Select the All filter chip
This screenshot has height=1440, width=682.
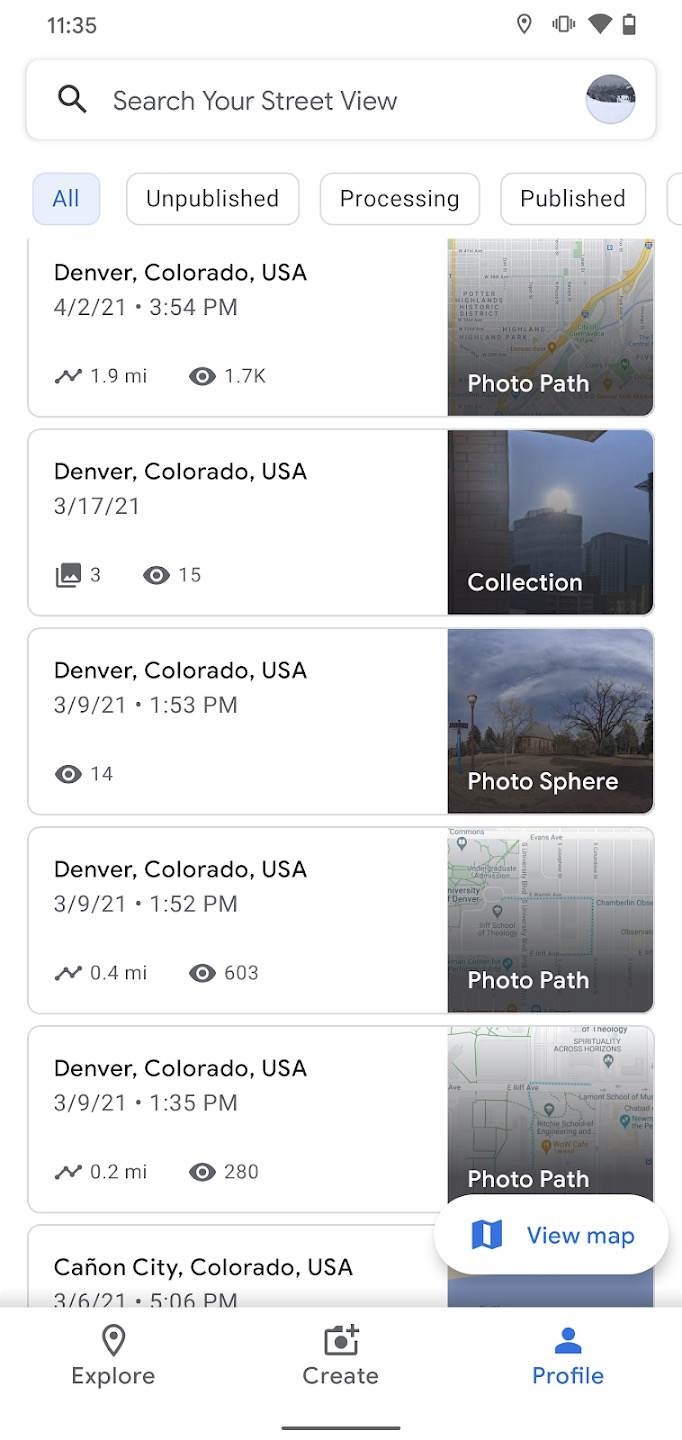click(x=66, y=198)
